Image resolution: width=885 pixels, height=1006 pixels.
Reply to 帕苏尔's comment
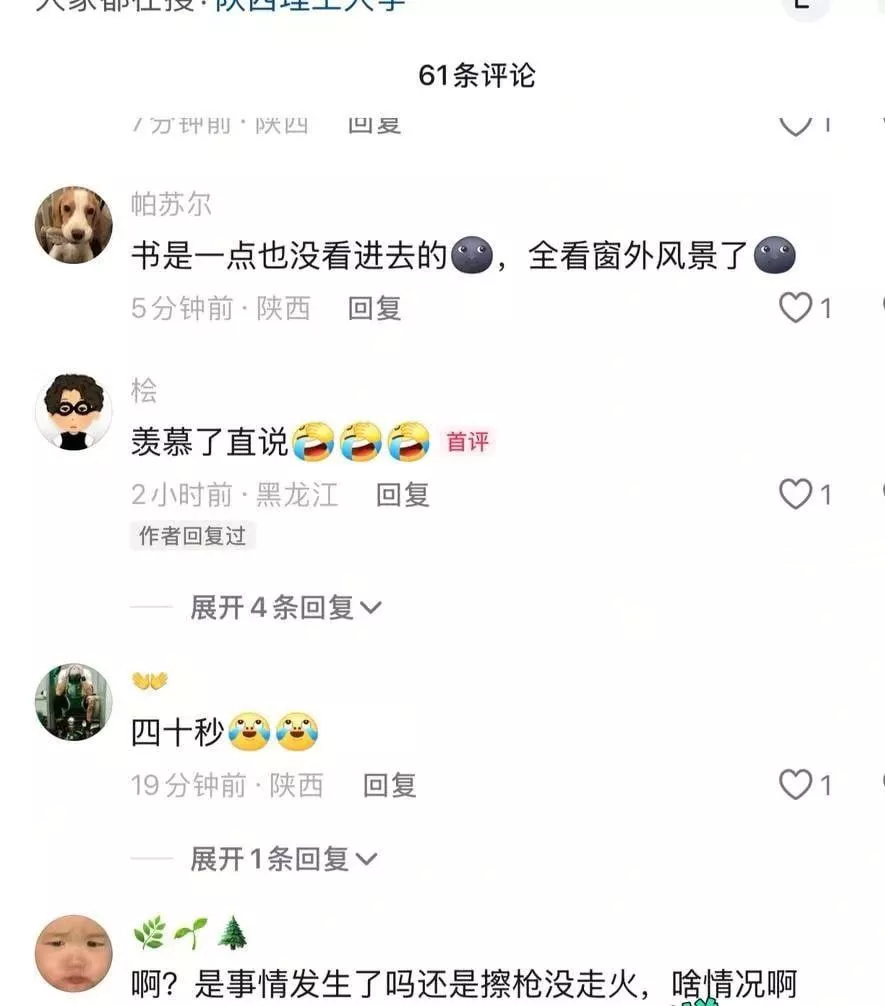point(374,309)
